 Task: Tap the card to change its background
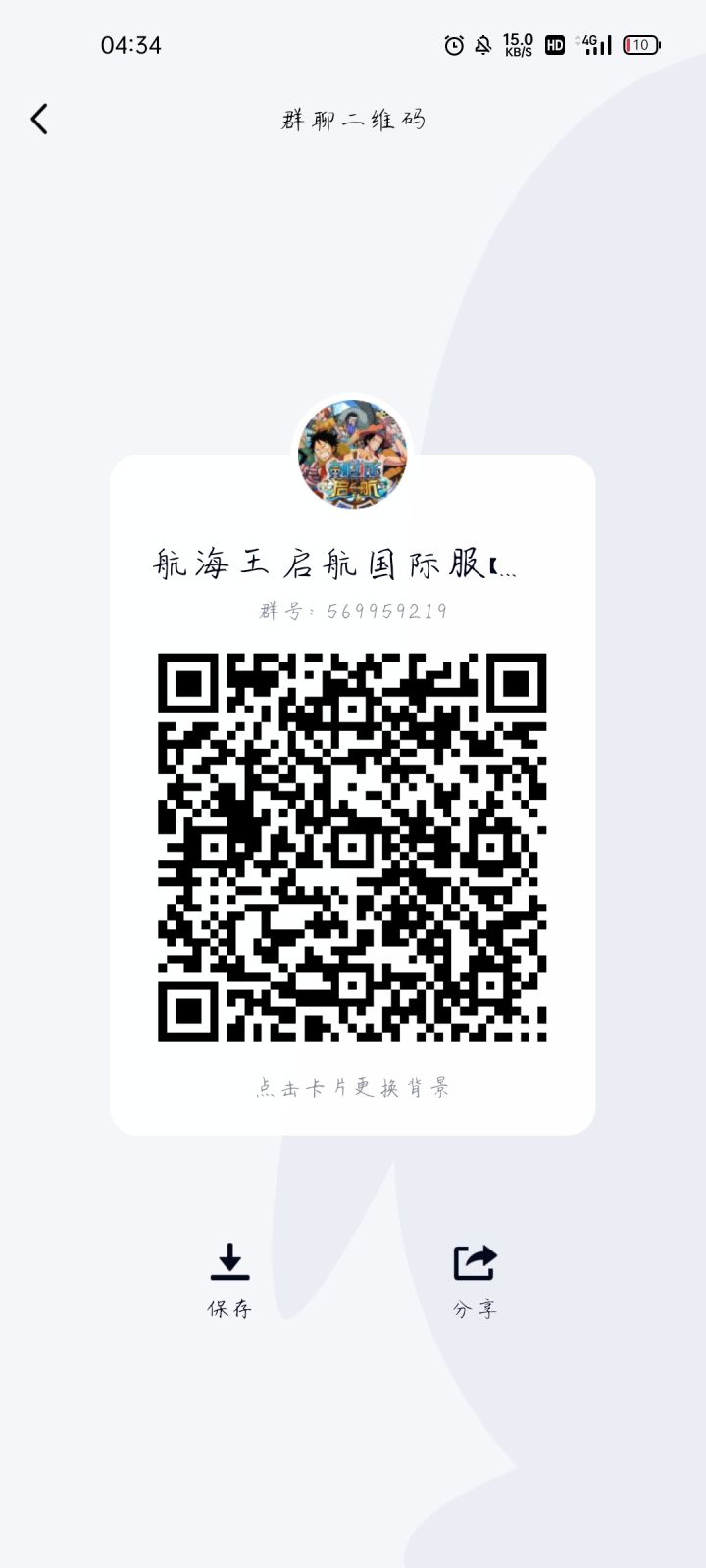tap(353, 1087)
